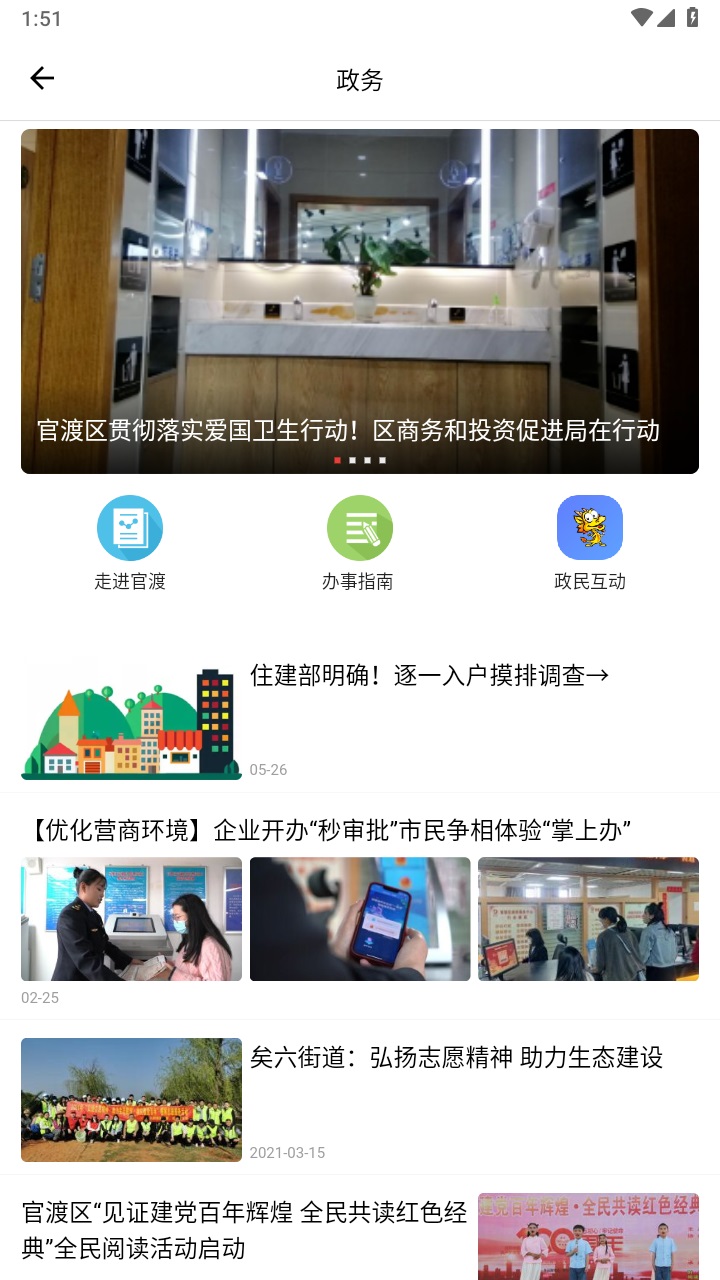The width and height of the screenshot is (720, 1280).
Task: Click the Wi-Fi icon in status bar
Action: click(x=642, y=17)
